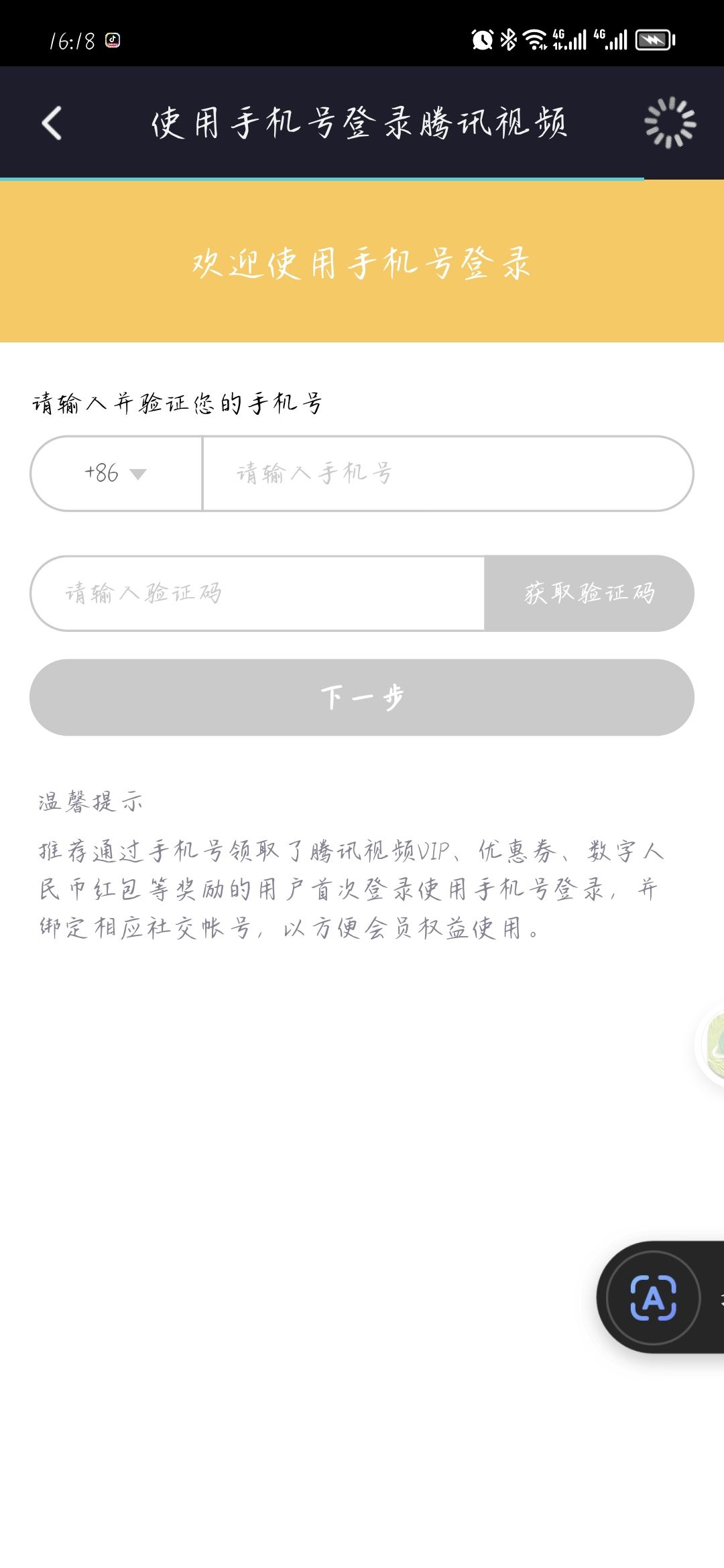This screenshot has height=1568, width=724.
Task: Tap the battery indicator in the status bar
Action: (x=654, y=40)
